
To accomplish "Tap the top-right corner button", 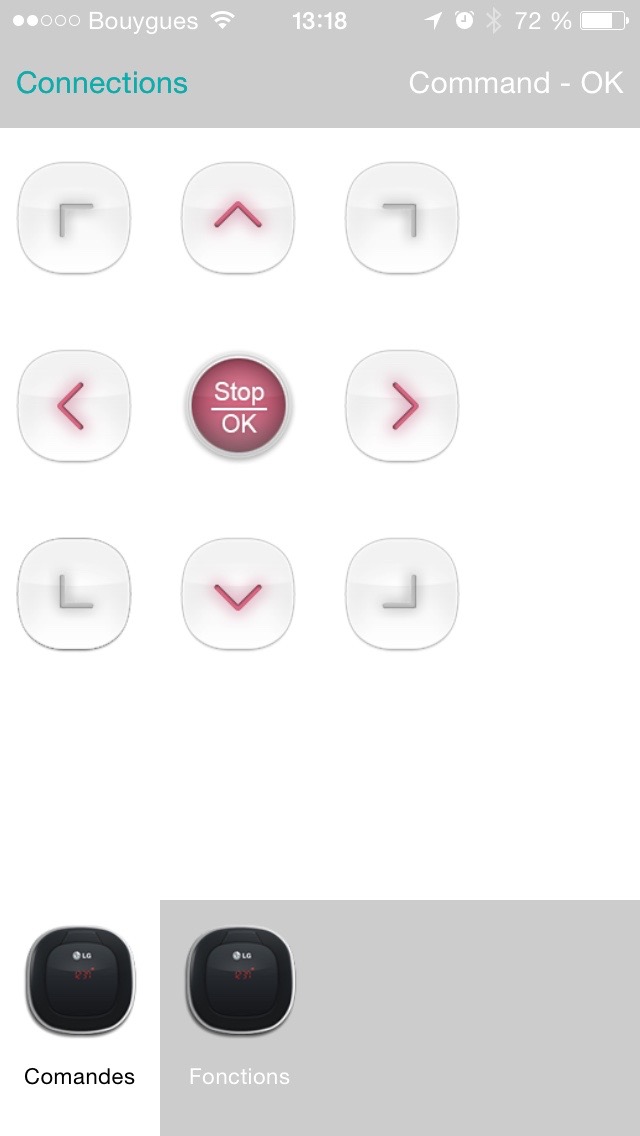I will [402, 218].
